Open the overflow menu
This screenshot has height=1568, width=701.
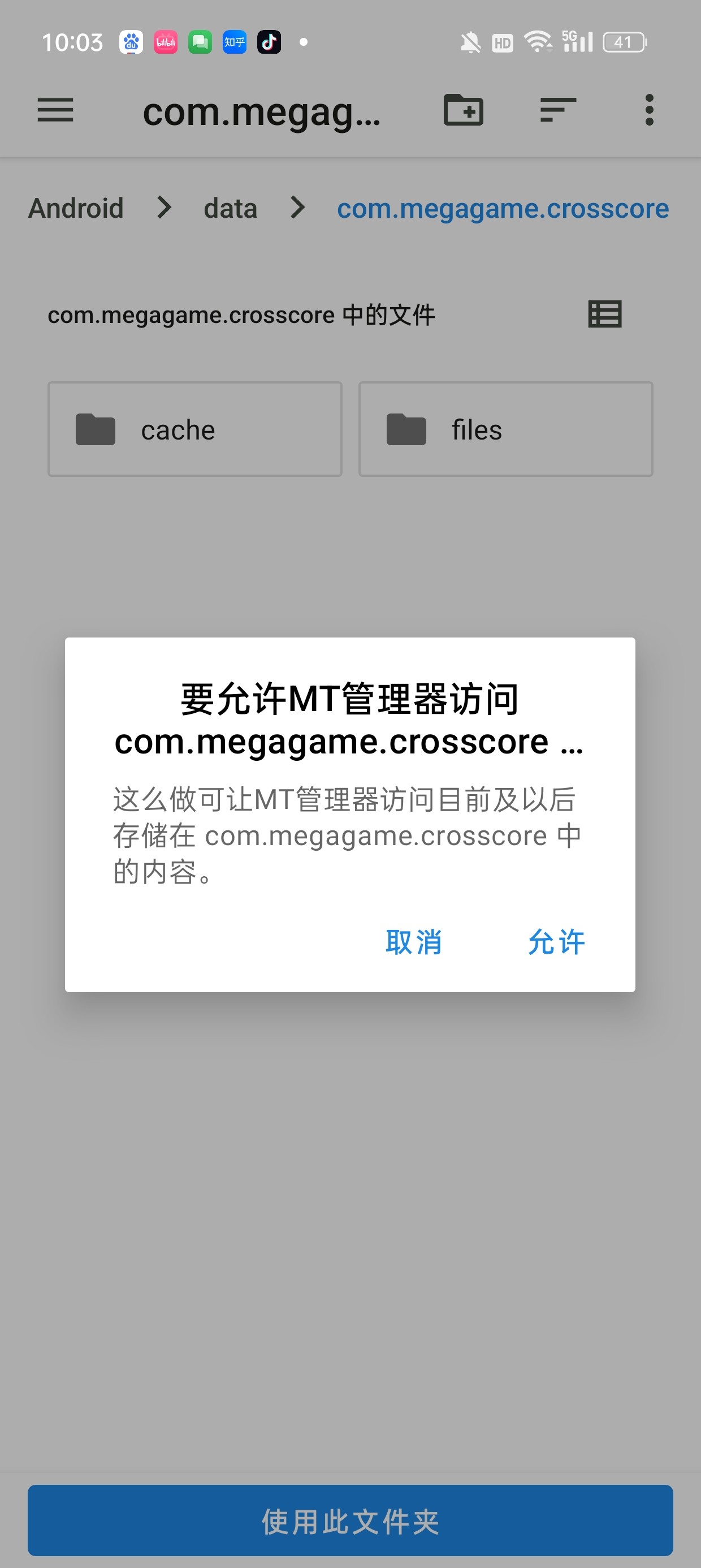click(x=648, y=110)
